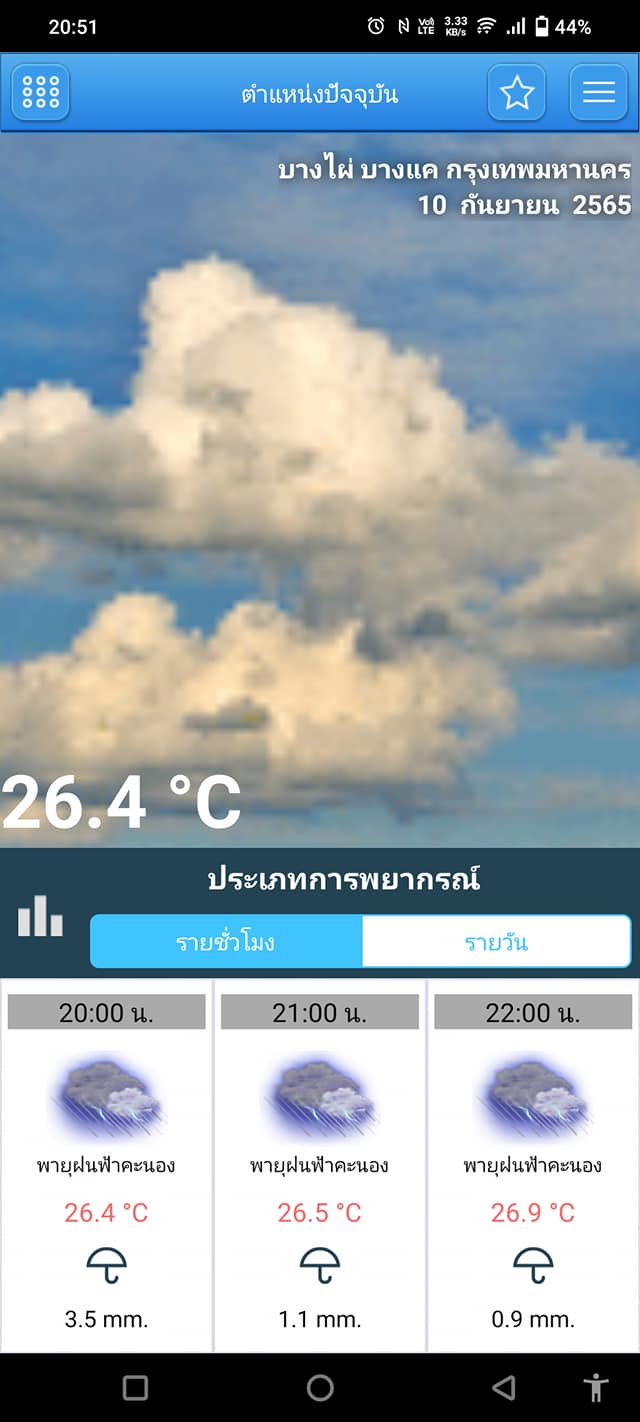Viewport: 640px width, 1422px height.
Task: Go back with the system back button
Action: tap(504, 1387)
